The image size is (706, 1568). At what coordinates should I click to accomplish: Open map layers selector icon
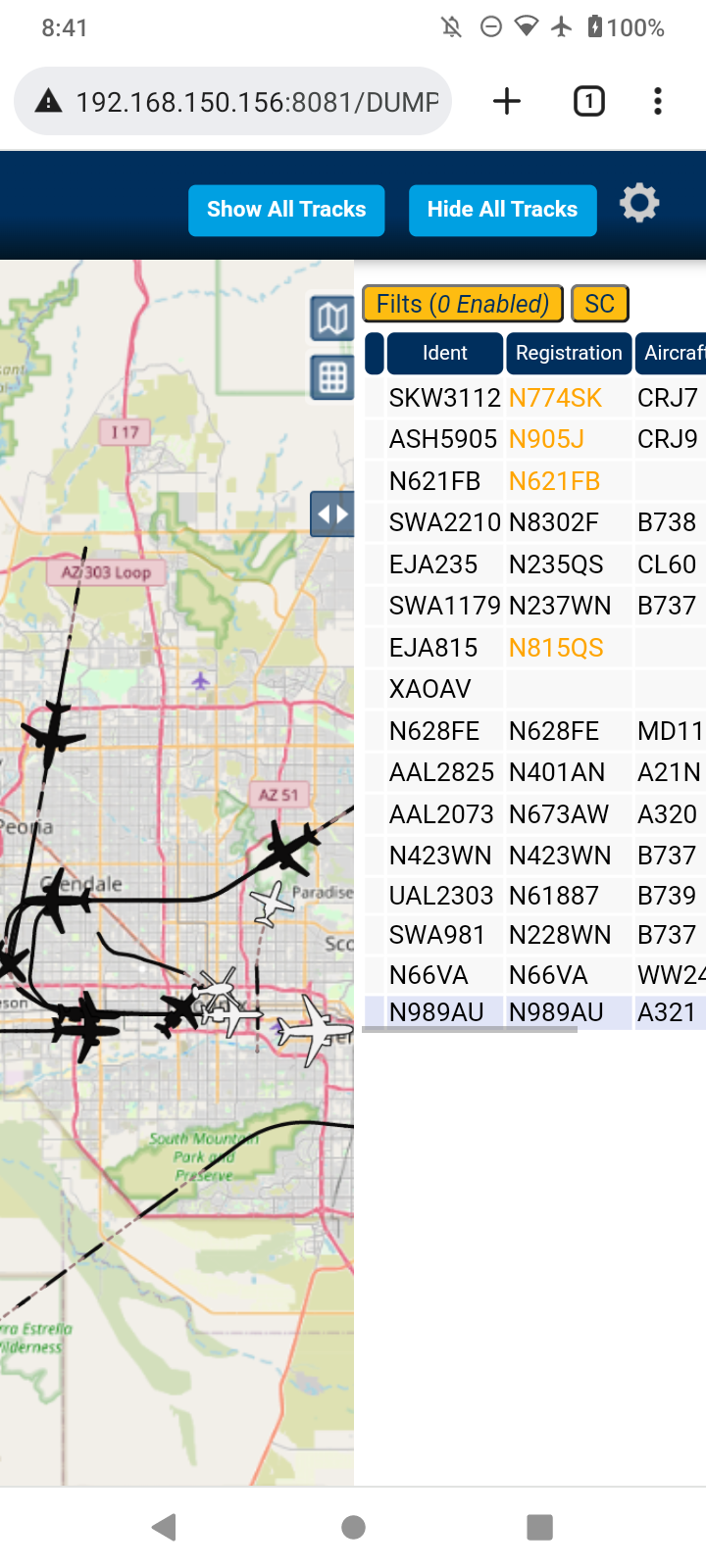(332, 318)
